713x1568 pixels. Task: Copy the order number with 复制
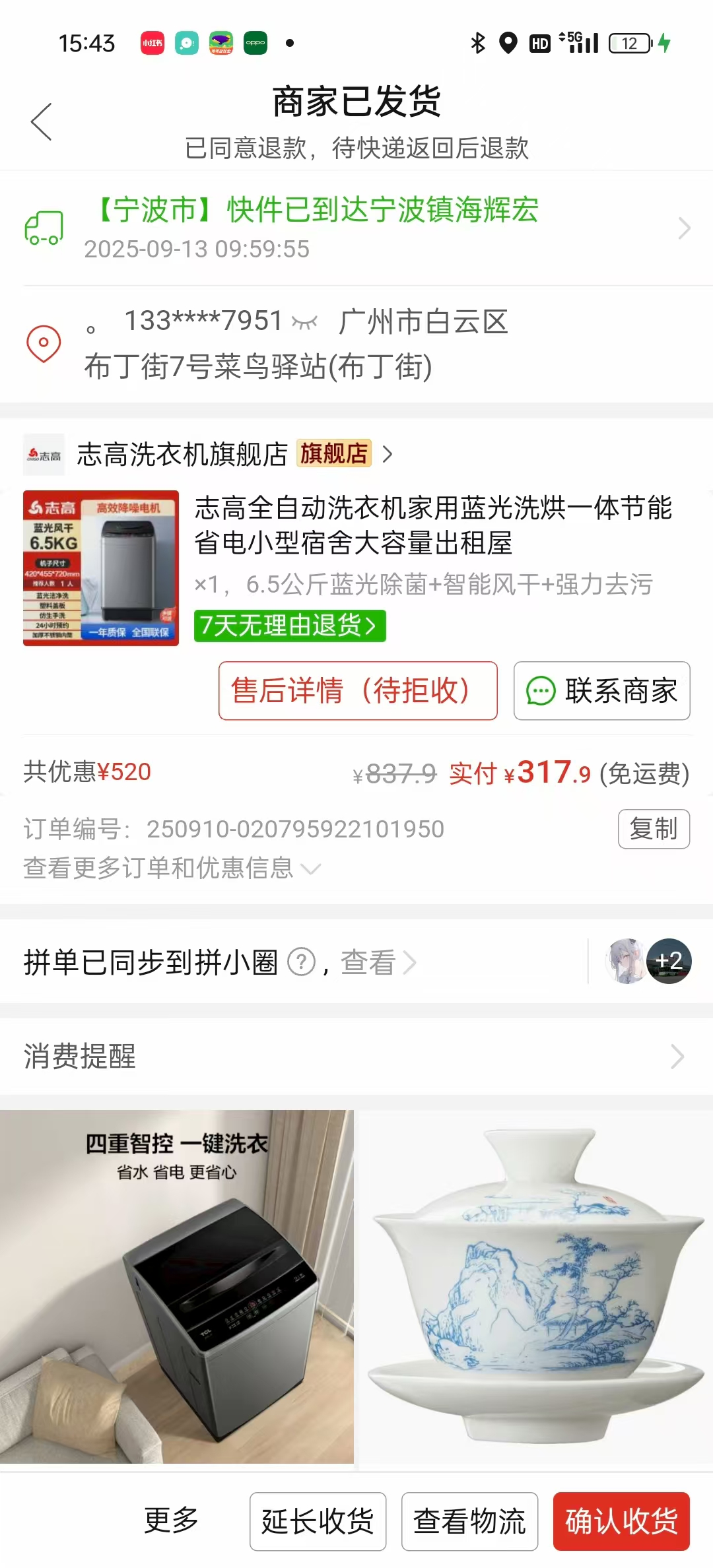tap(653, 829)
